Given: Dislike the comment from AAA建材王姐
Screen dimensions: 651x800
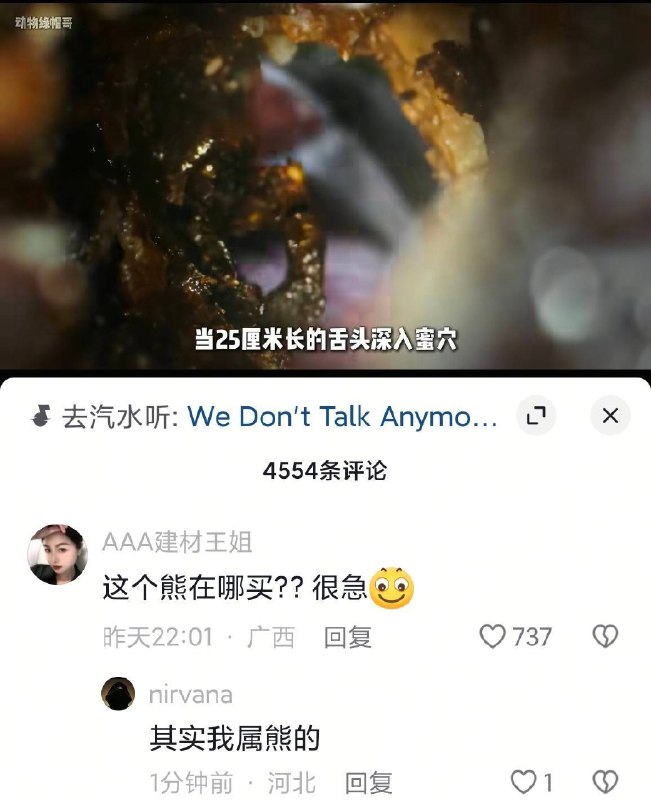Looking at the screenshot, I should (605, 637).
